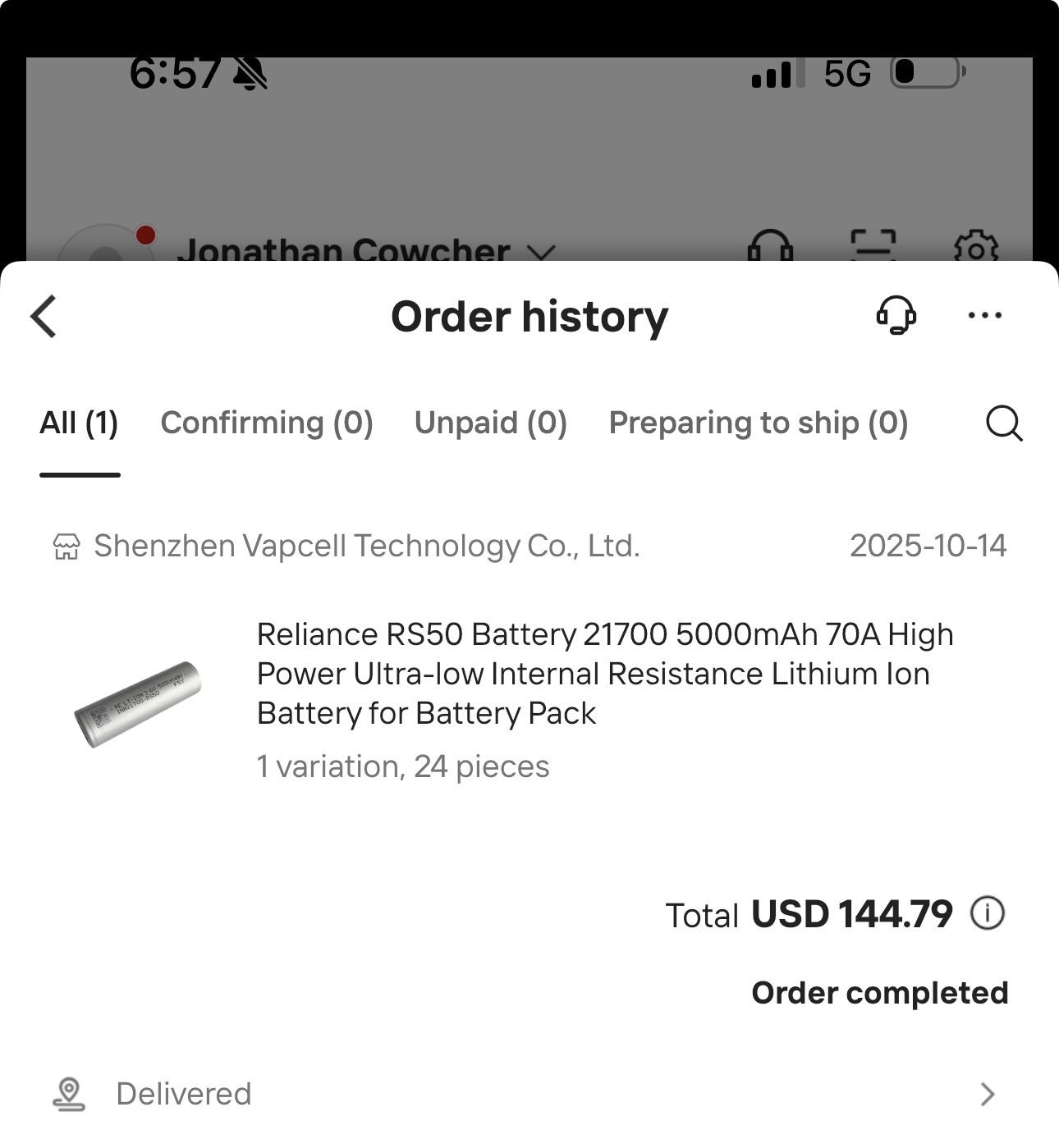The height and width of the screenshot is (1148, 1059).
Task: Show the Unpaid (0) orders tab
Action: click(x=490, y=423)
